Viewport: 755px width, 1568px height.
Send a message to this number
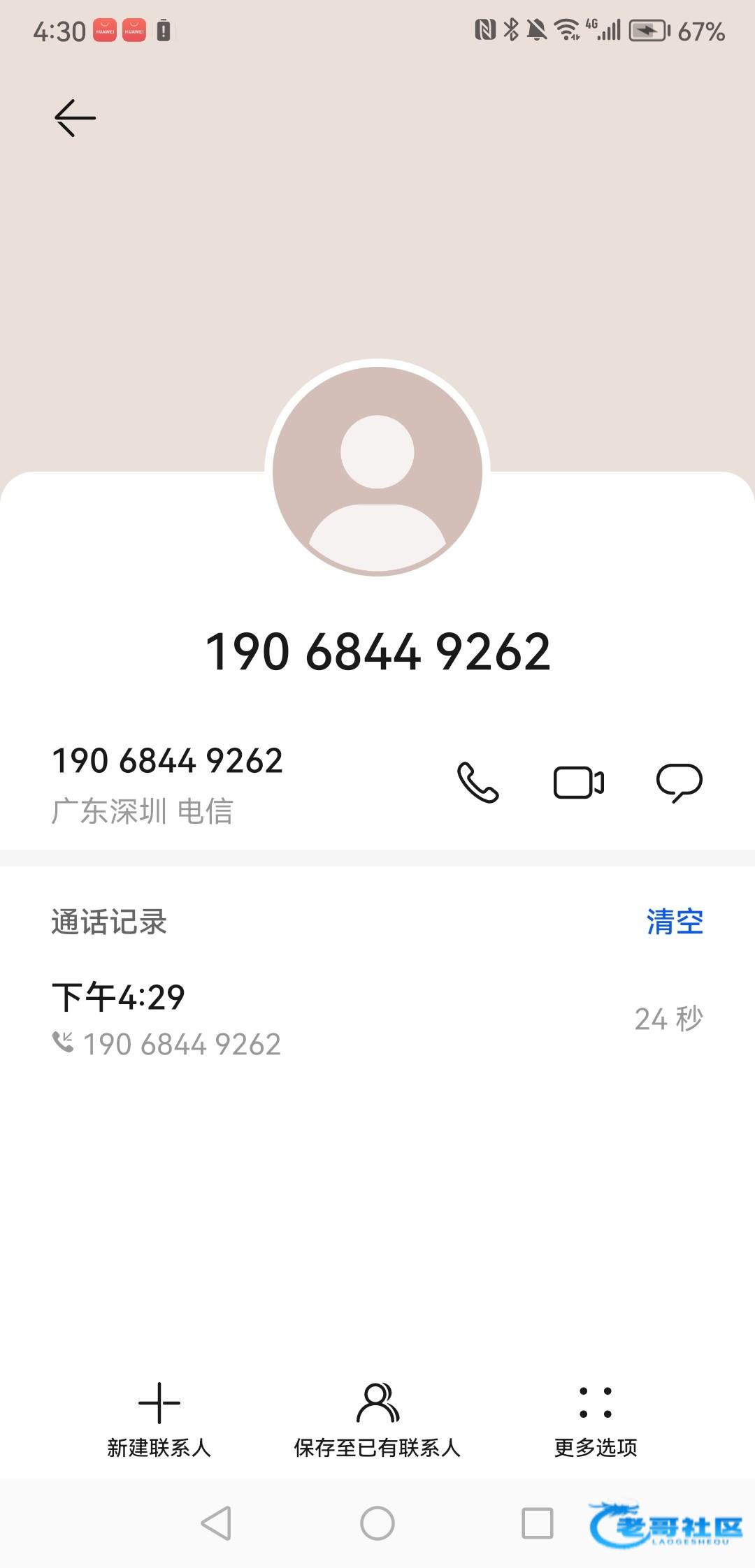[x=679, y=783]
